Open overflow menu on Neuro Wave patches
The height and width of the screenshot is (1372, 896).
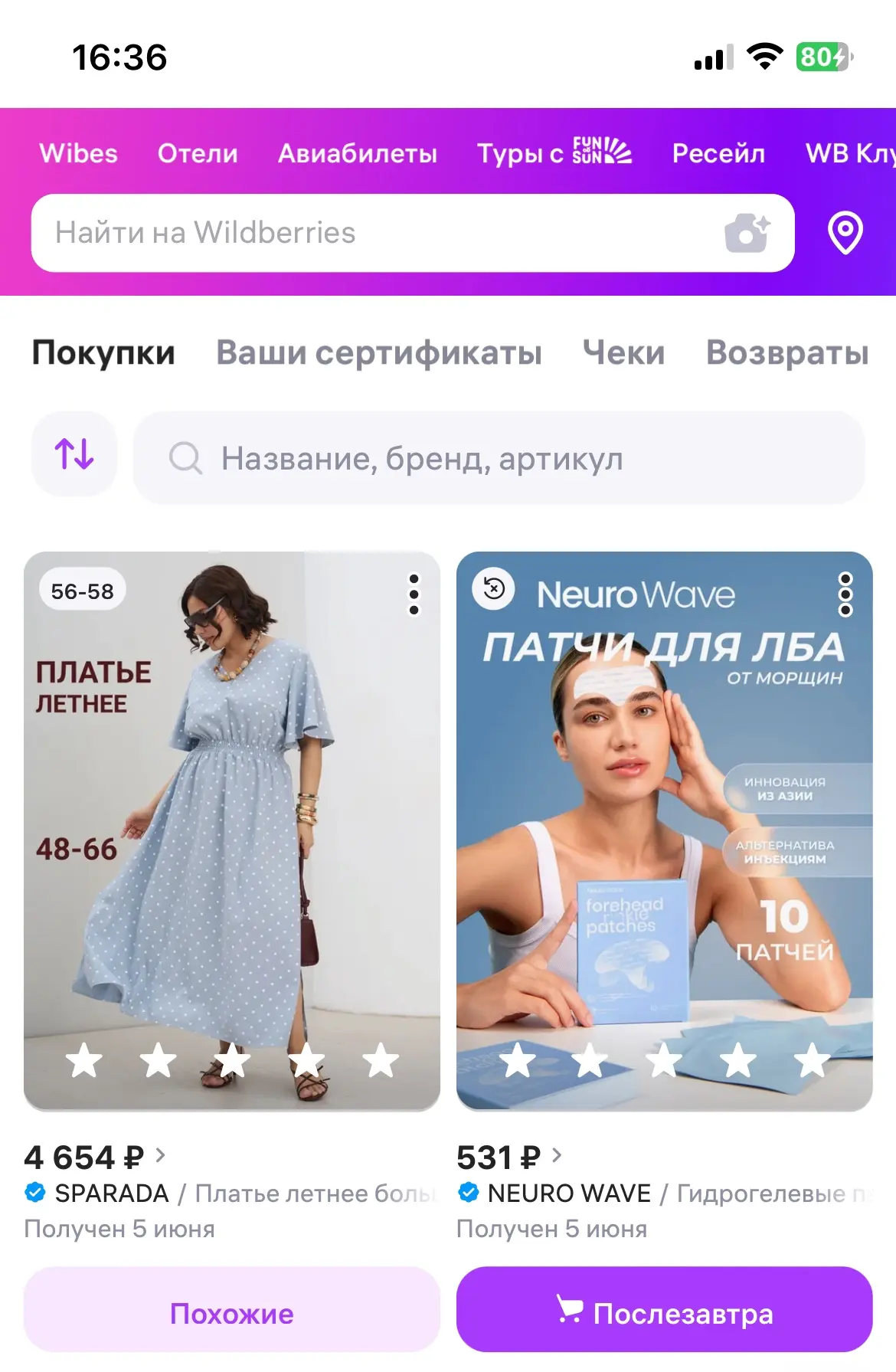point(845,594)
